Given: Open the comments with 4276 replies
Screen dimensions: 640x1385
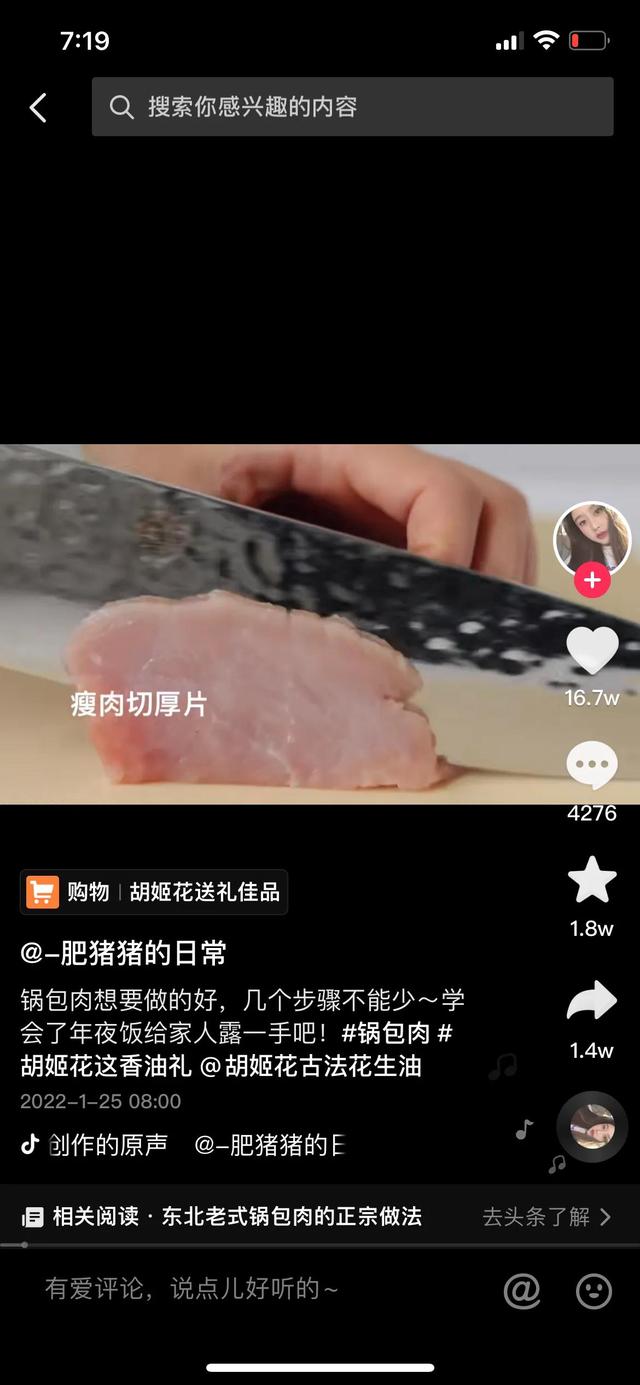Looking at the screenshot, I should click(592, 766).
